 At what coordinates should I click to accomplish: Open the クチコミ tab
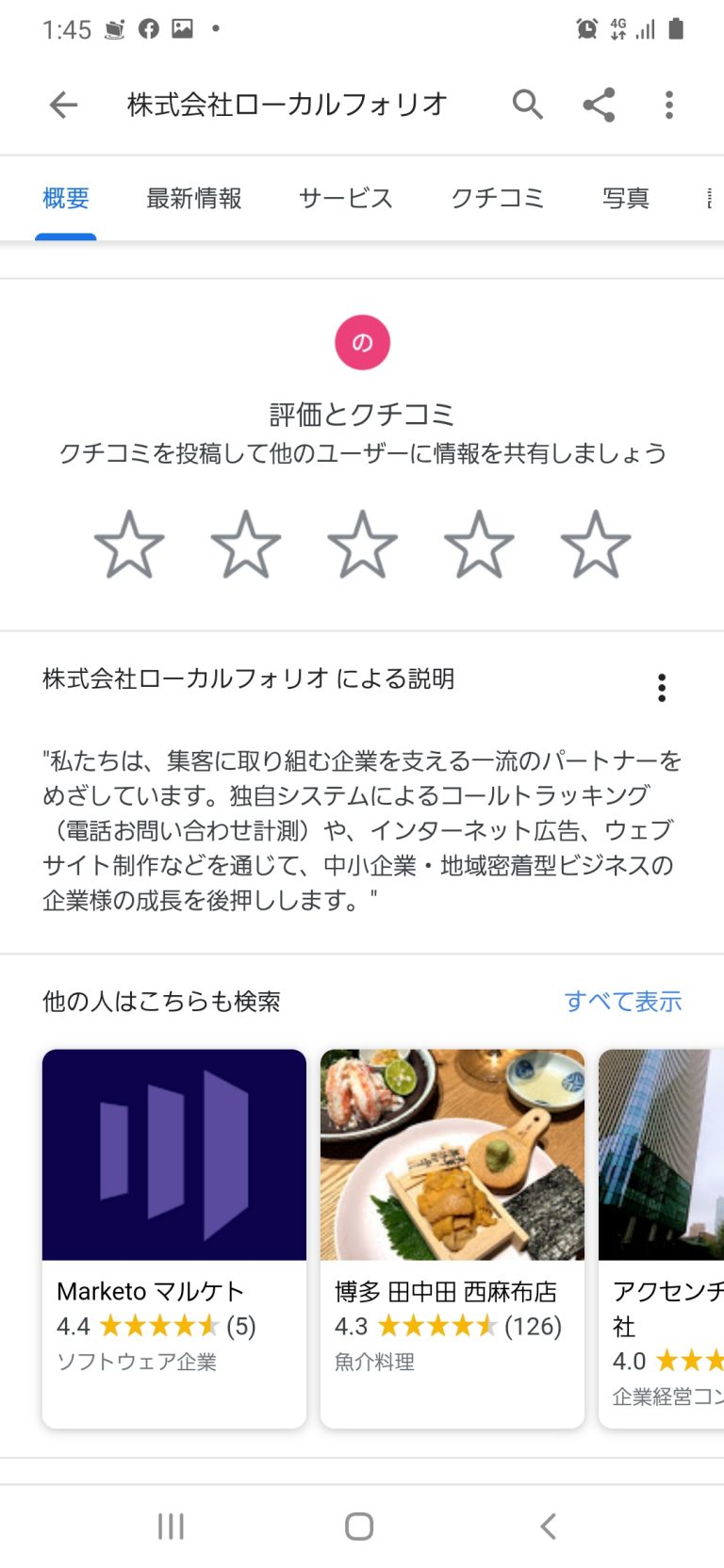(x=498, y=198)
